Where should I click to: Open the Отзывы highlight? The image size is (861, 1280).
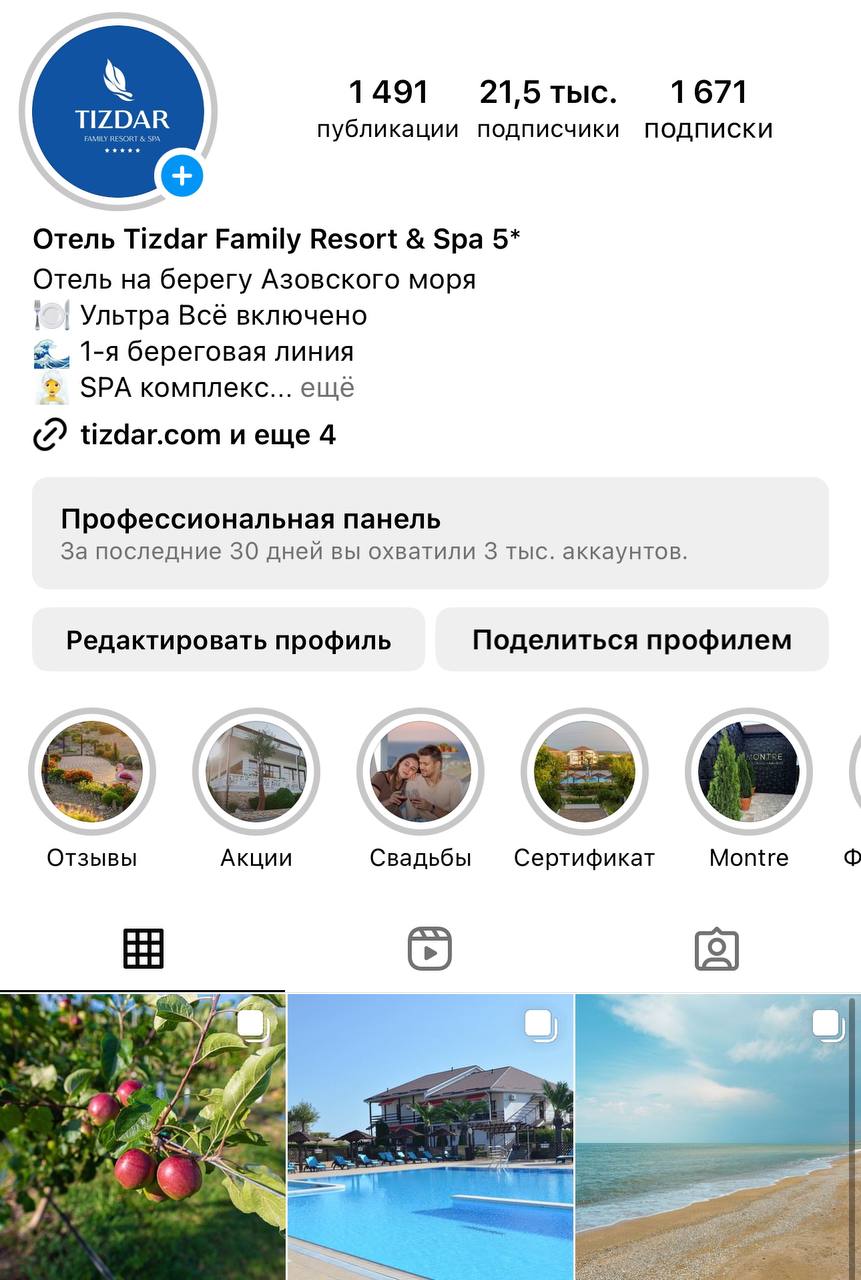pos(92,772)
